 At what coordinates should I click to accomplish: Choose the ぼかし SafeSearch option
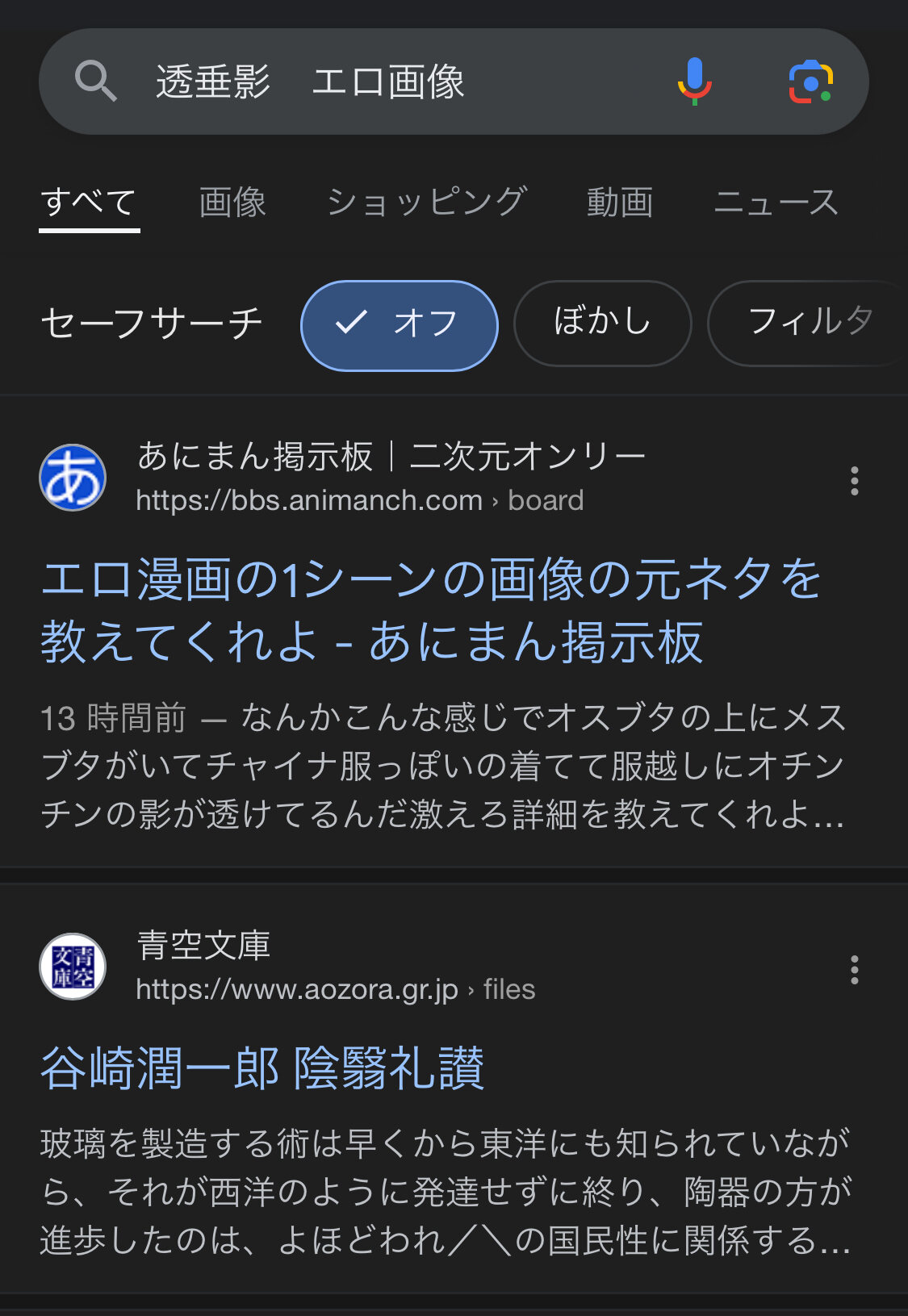click(602, 324)
